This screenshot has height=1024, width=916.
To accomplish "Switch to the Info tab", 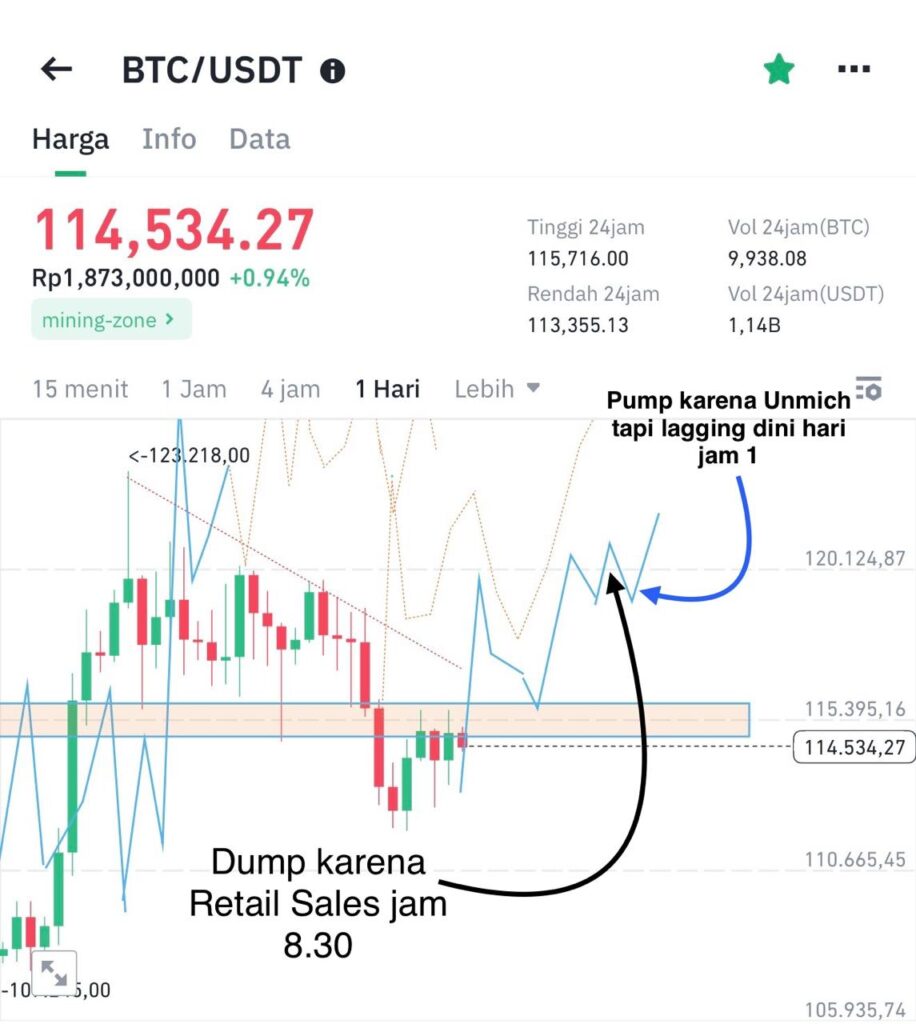I will [x=169, y=138].
